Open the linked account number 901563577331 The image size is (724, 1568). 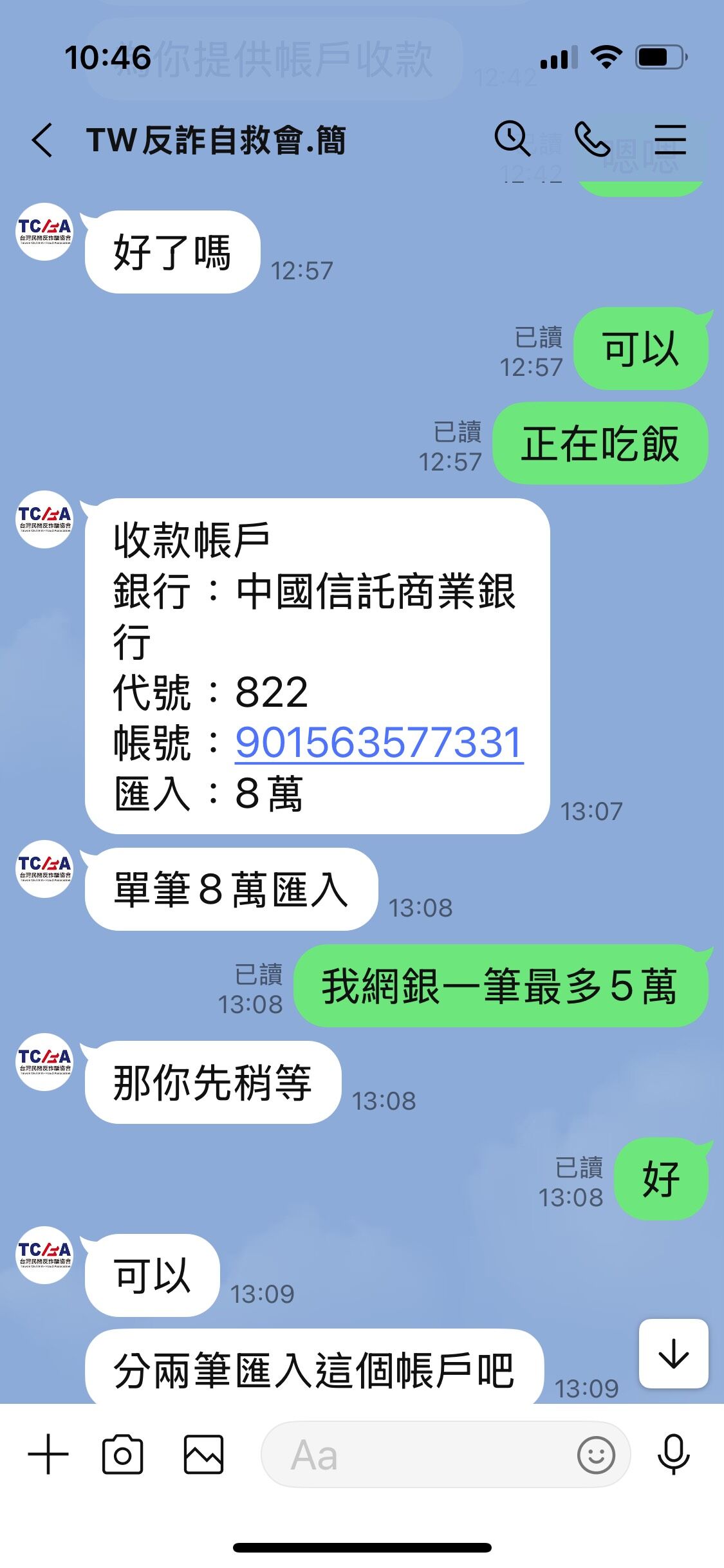point(380,742)
